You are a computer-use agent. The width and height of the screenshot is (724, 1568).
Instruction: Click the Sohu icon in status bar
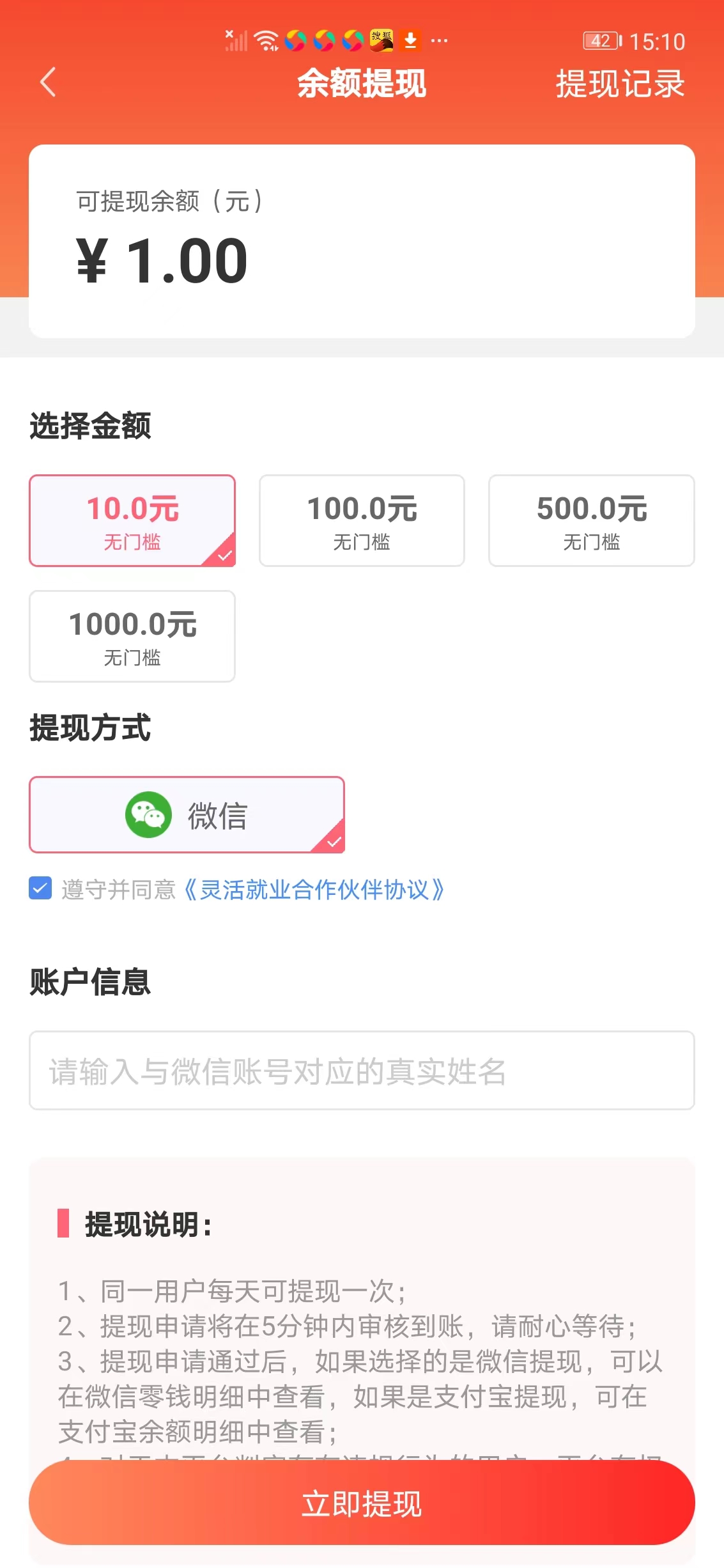pos(381,41)
